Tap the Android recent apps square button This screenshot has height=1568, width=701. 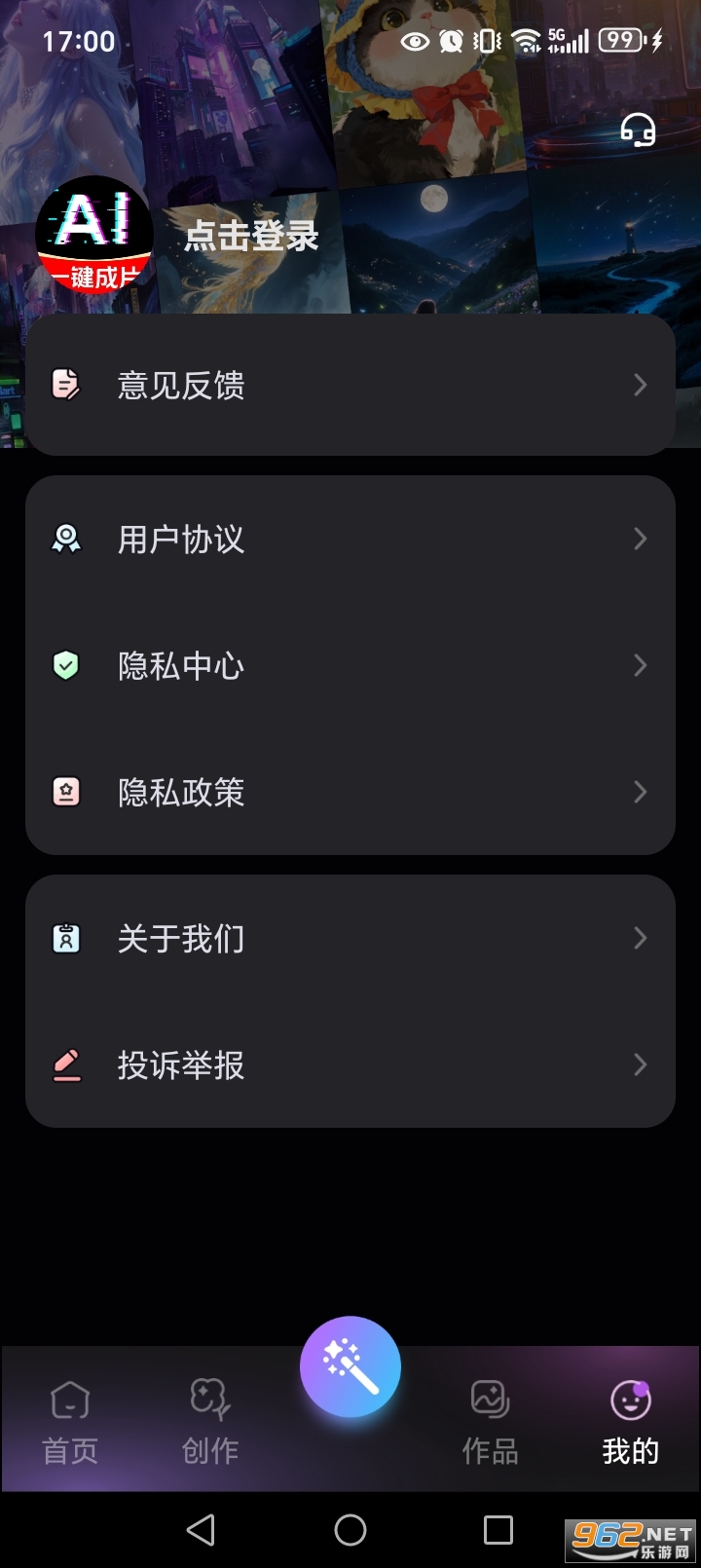[498, 1529]
